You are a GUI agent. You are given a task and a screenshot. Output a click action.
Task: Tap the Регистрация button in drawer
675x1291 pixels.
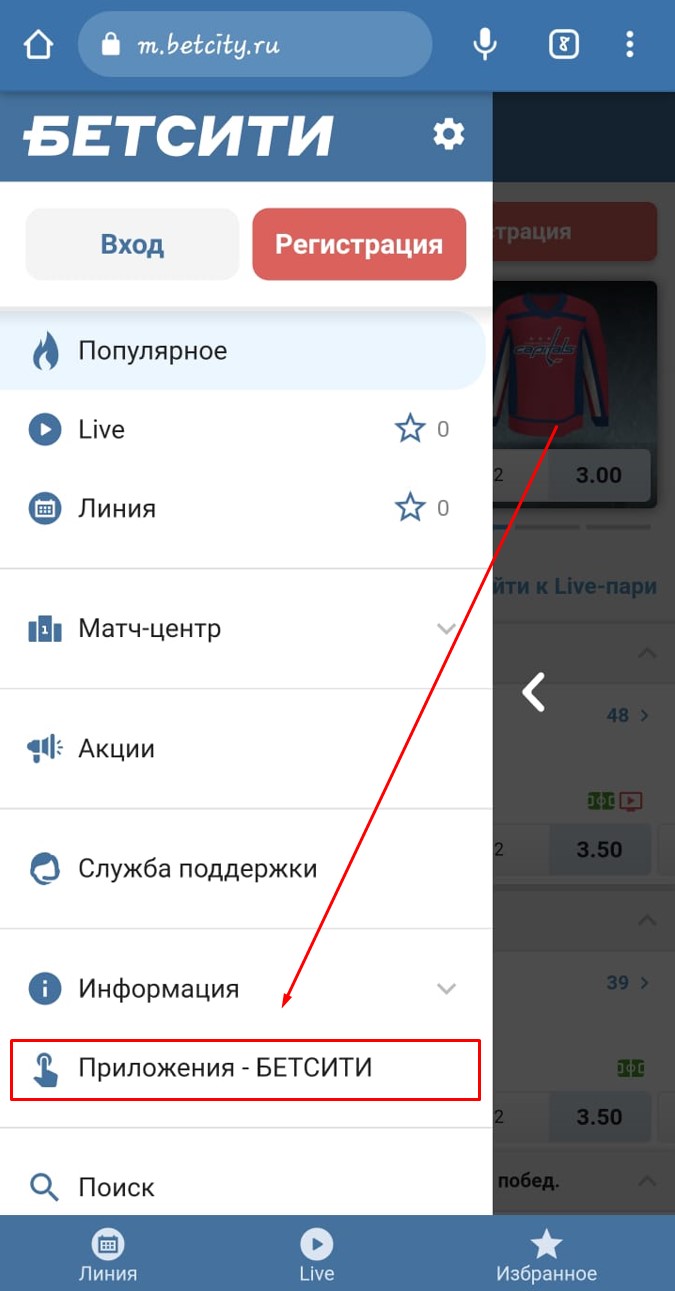(359, 244)
